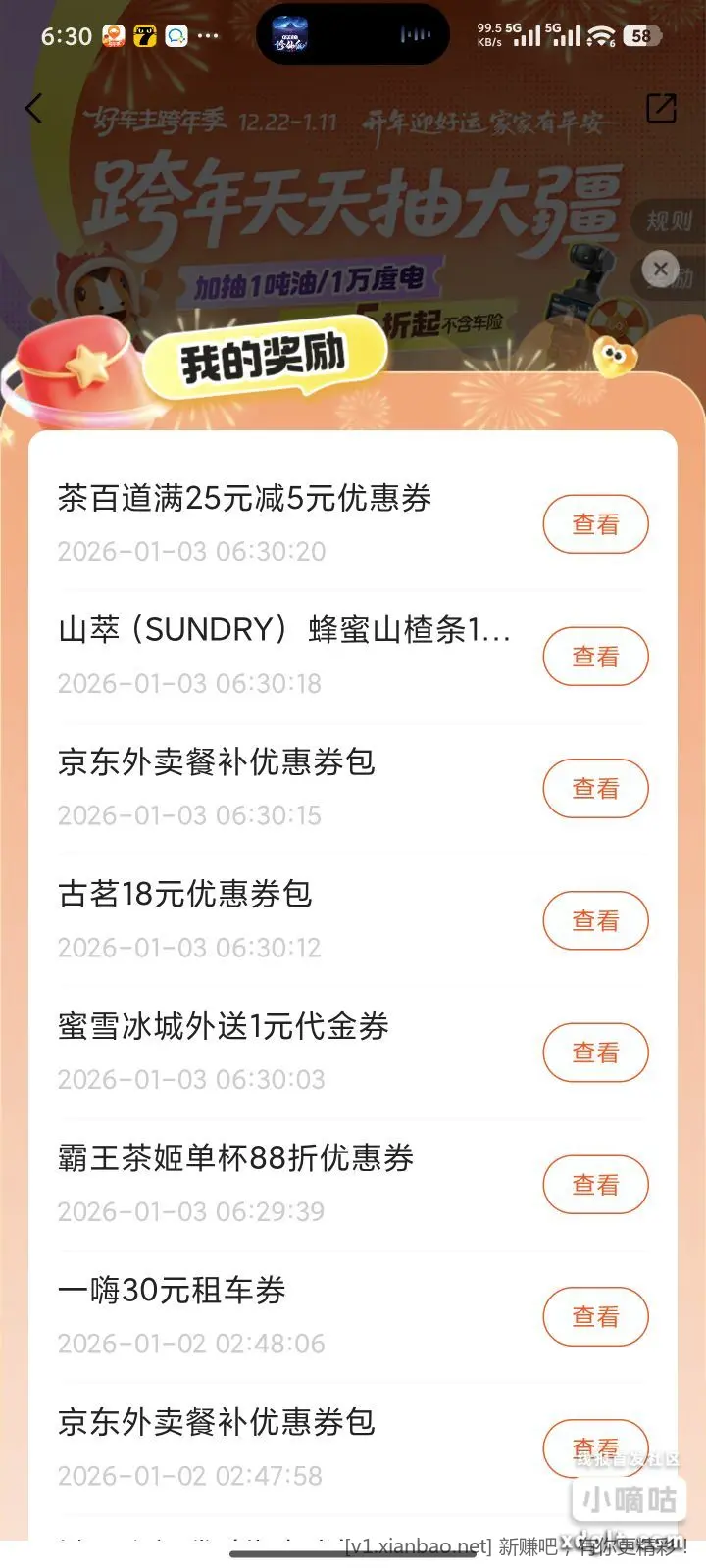View the 古茗18元优惠券包 reward

click(595, 921)
